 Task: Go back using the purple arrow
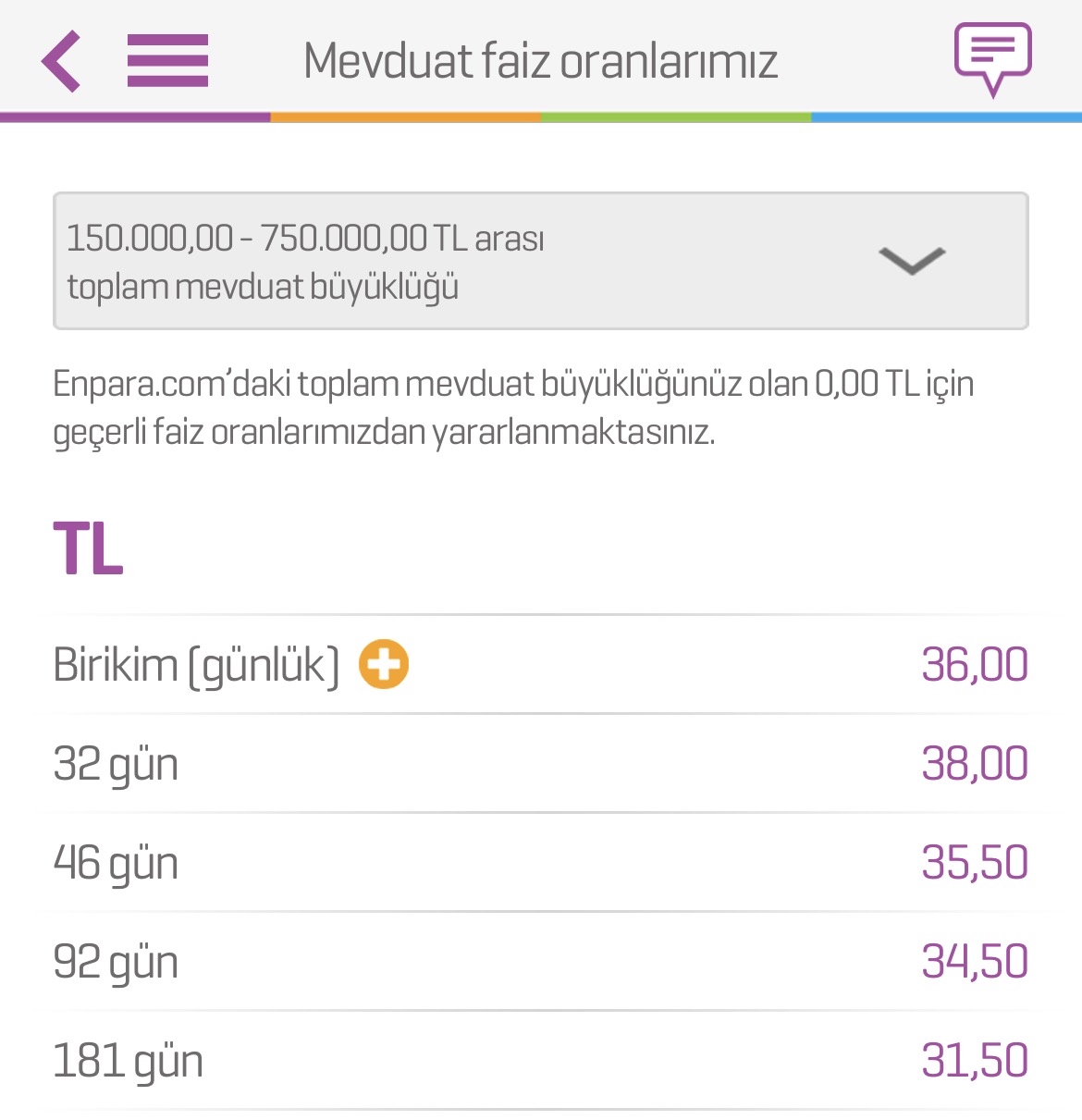(62, 61)
